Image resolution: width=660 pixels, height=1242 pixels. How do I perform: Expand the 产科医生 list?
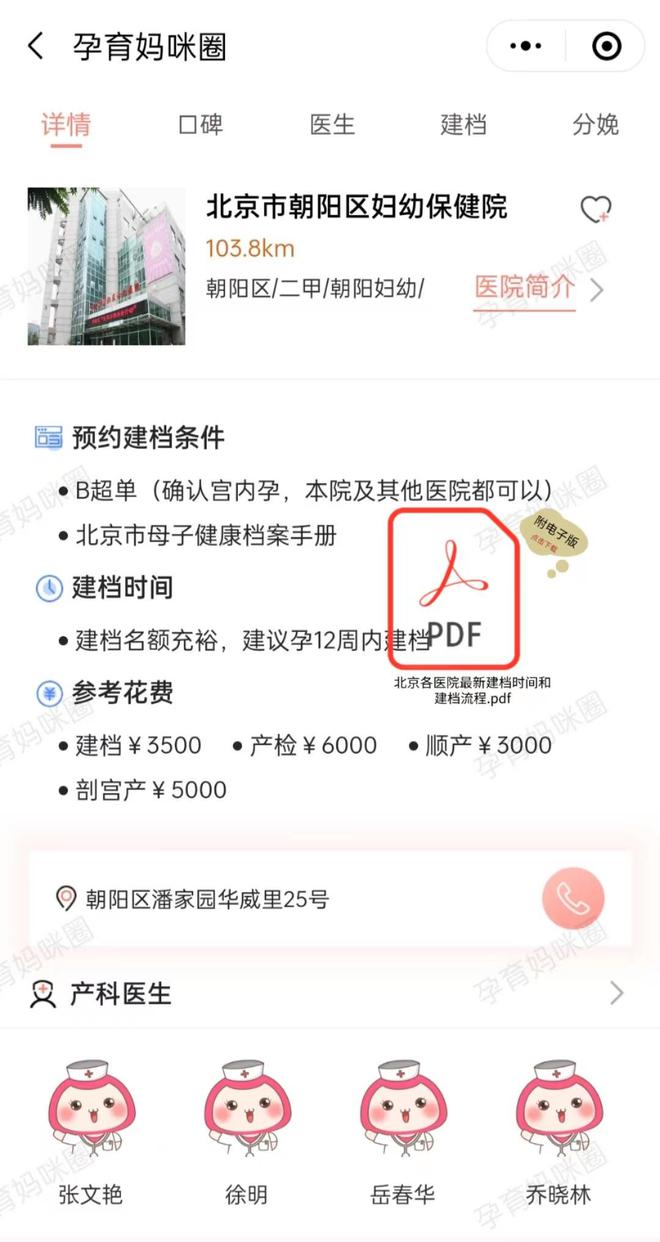(x=616, y=993)
